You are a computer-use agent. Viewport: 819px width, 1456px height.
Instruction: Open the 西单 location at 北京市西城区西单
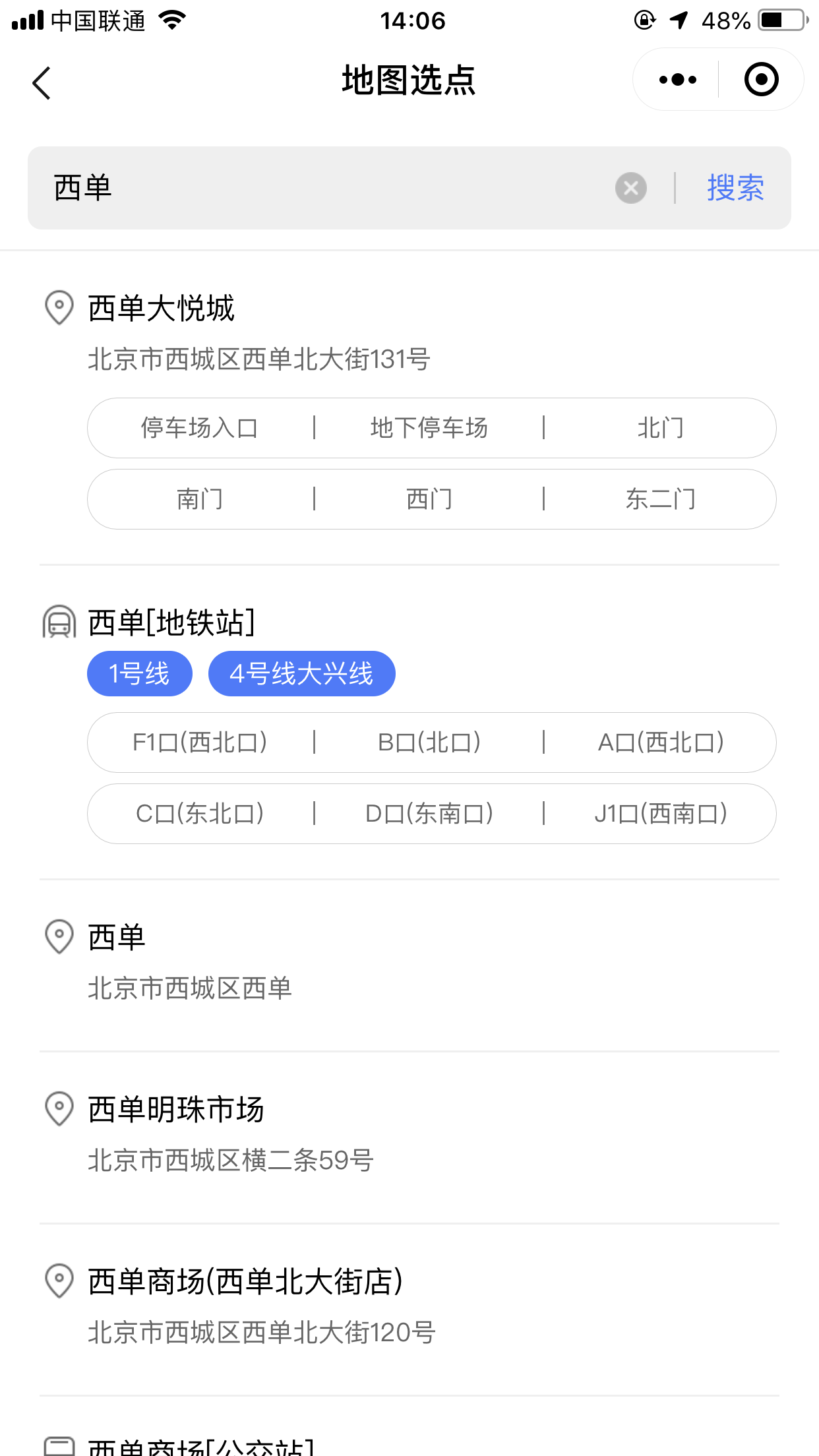pyautogui.click(x=117, y=937)
